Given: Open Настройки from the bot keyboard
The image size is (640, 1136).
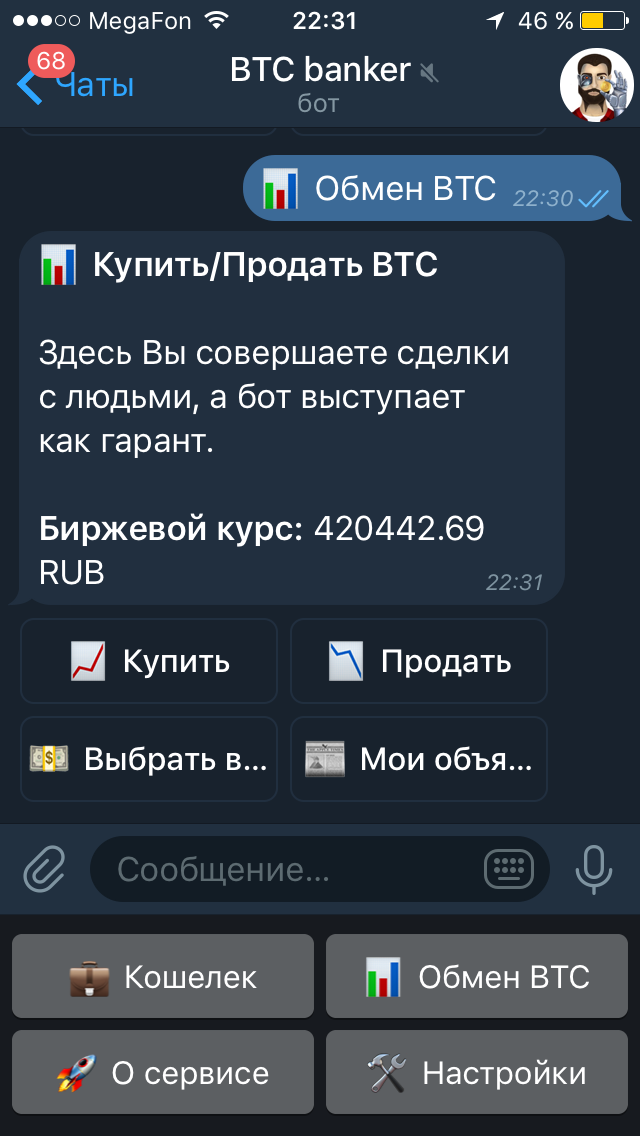Looking at the screenshot, I should tap(477, 1073).
